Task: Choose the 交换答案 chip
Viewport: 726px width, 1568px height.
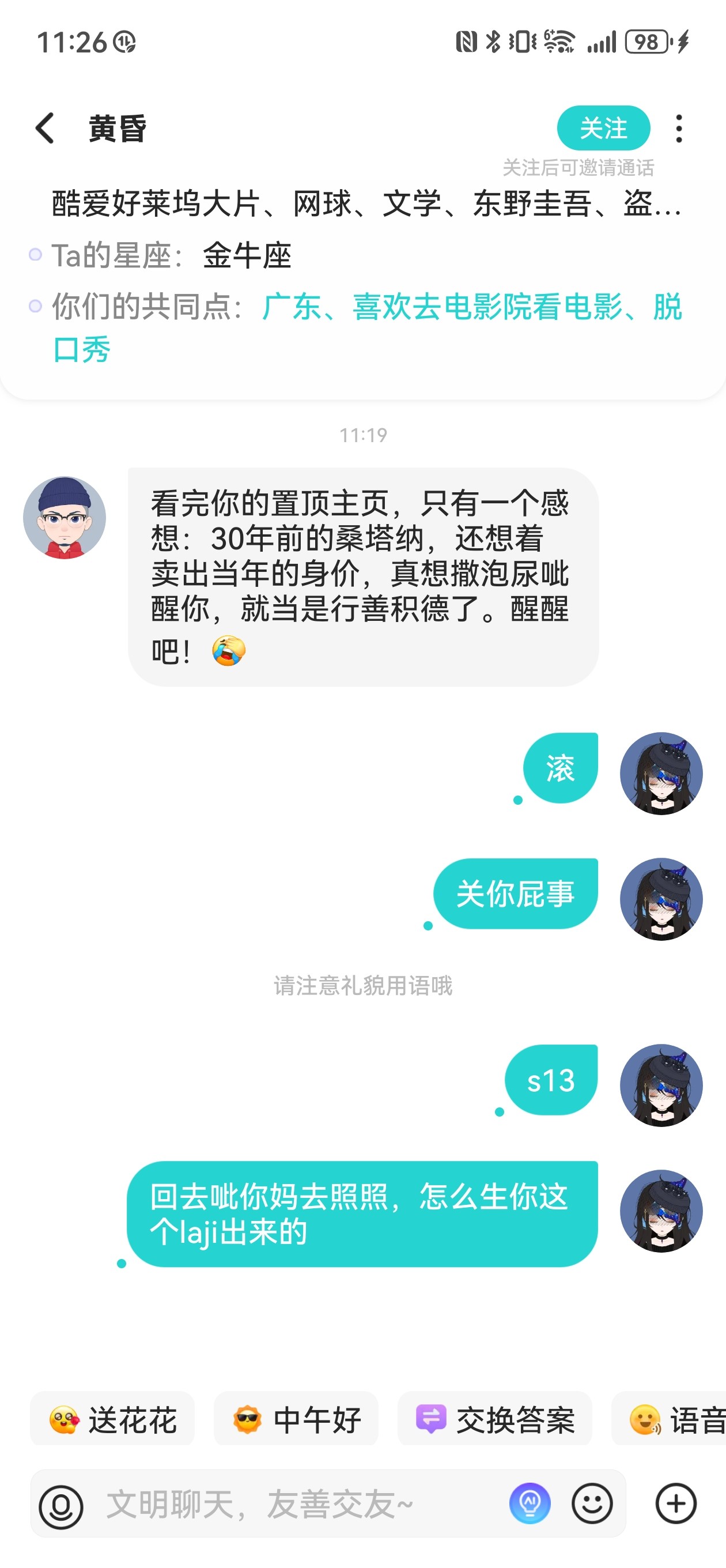Action: point(495,1420)
